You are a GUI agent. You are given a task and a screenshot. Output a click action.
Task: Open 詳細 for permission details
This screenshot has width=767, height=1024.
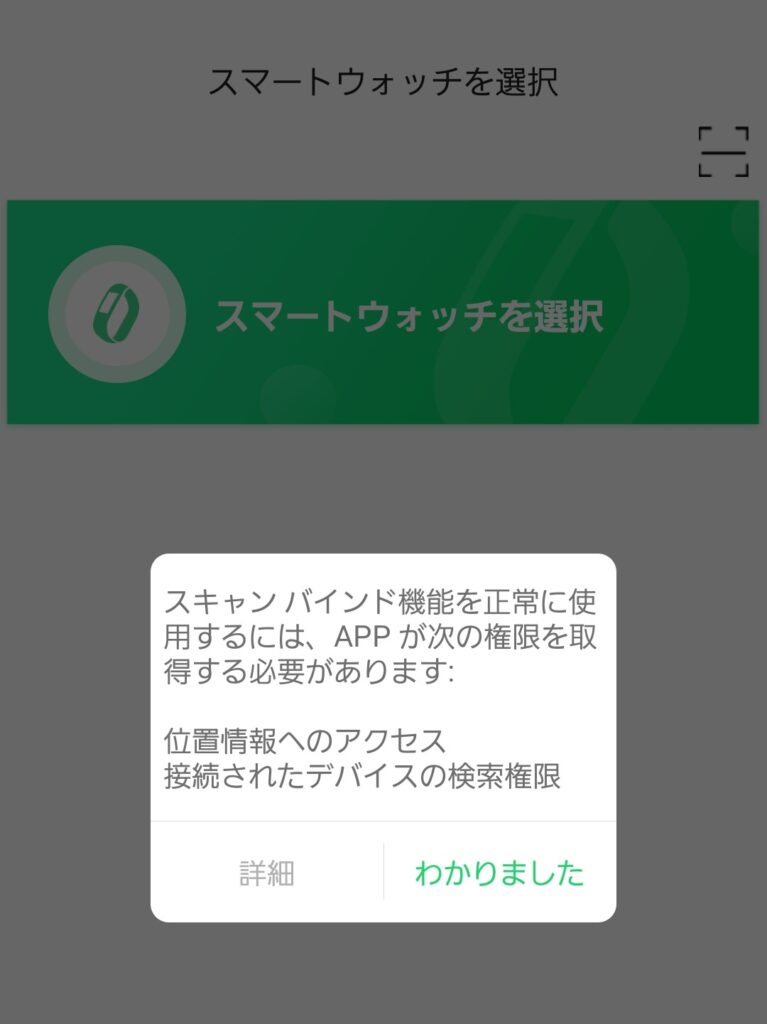pyautogui.click(x=267, y=873)
